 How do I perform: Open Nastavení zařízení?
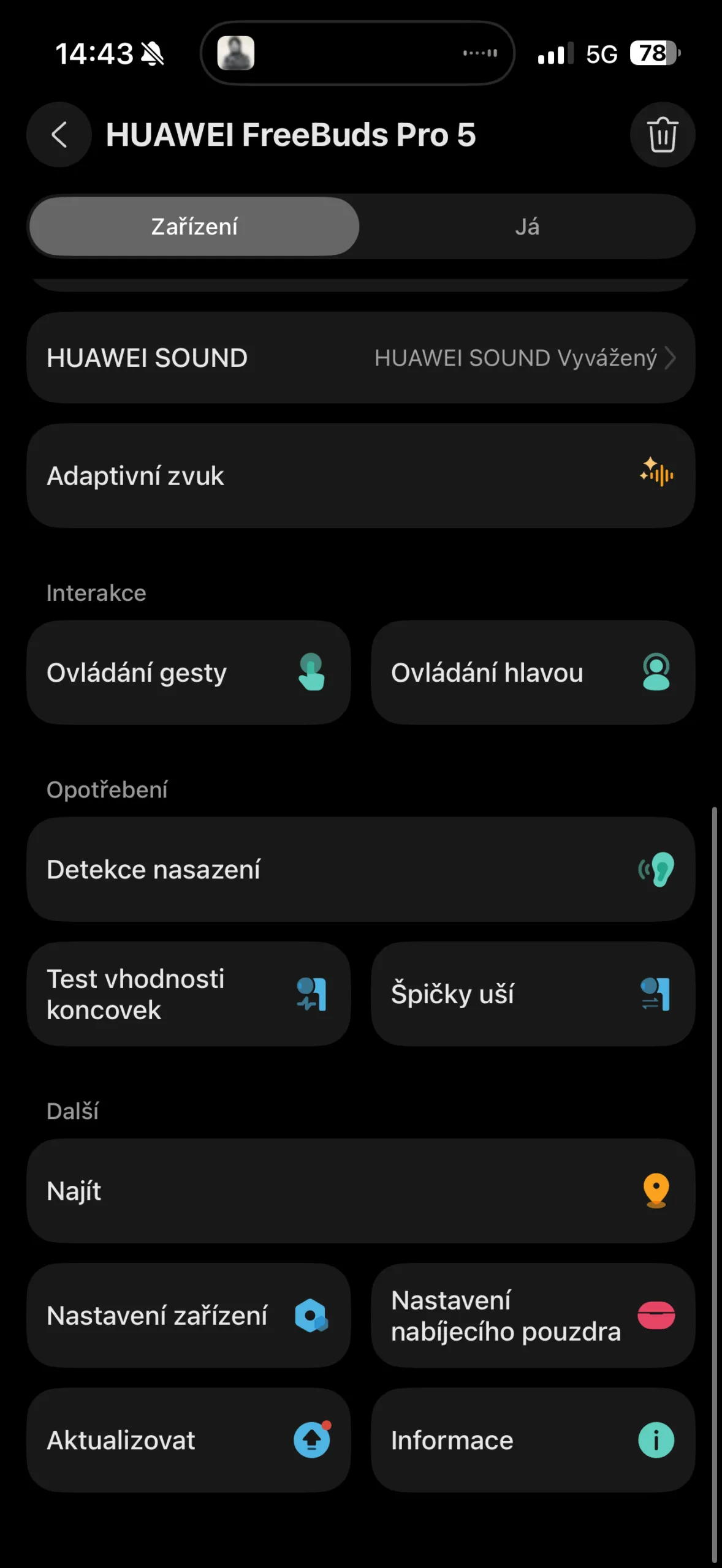point(189,1316)
